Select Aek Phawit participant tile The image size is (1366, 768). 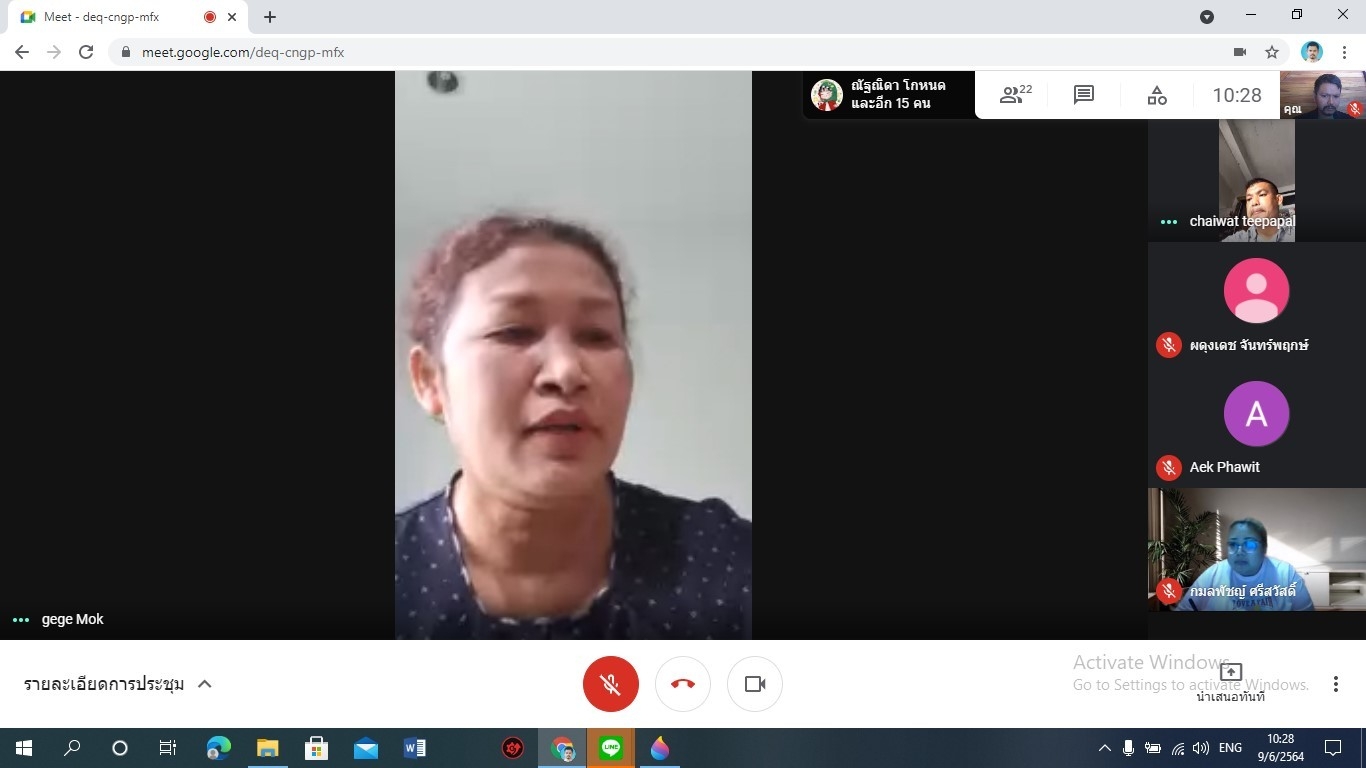(1256, 425)
